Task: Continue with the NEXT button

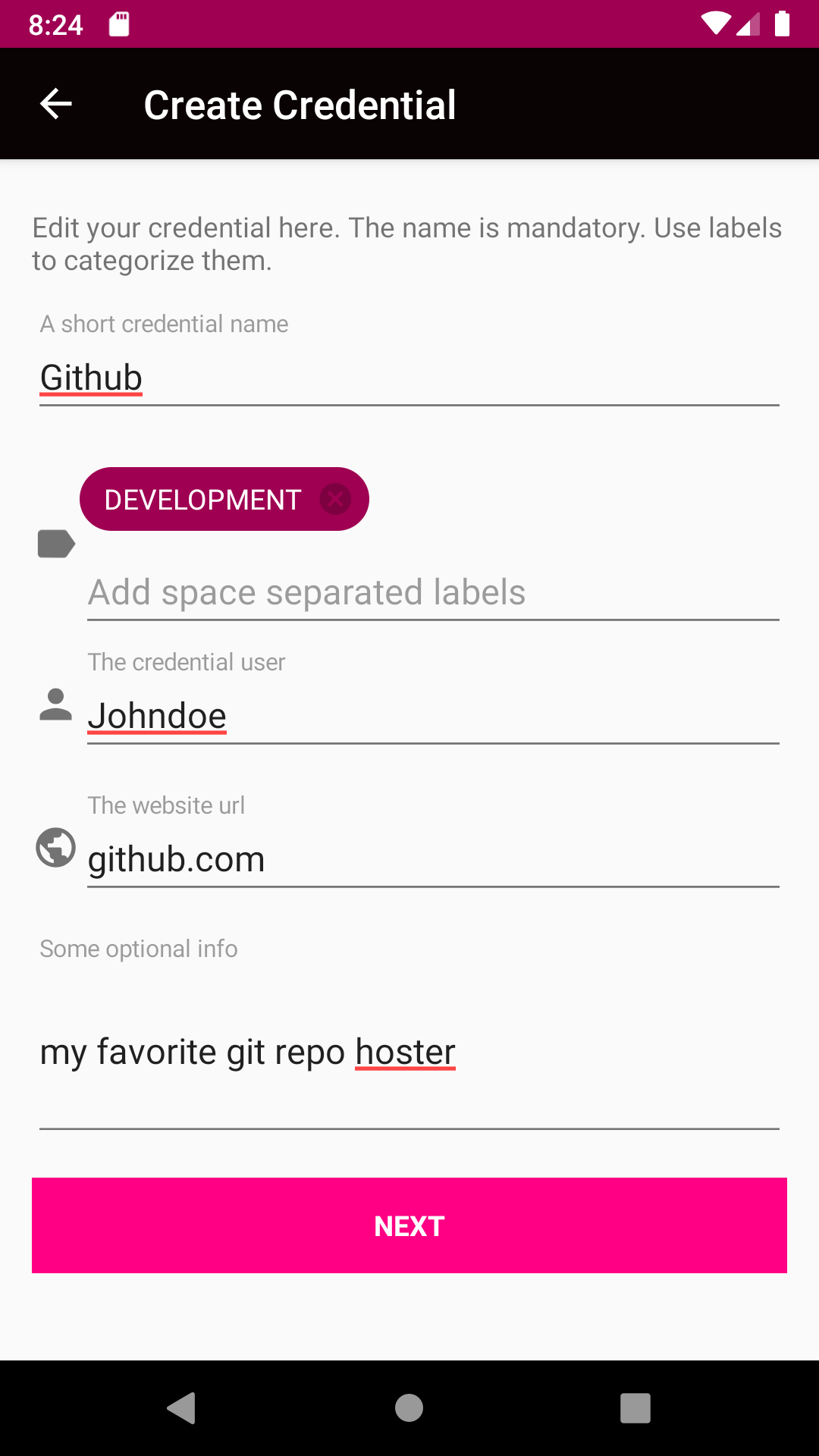Action: coord(409,1225)
